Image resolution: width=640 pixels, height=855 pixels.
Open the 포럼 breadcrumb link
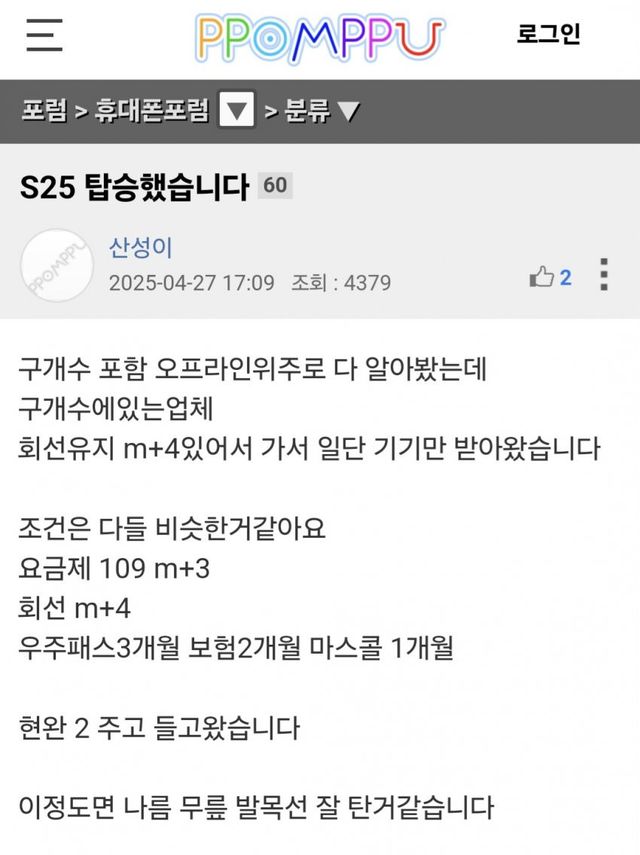click(x=44, y=110)
